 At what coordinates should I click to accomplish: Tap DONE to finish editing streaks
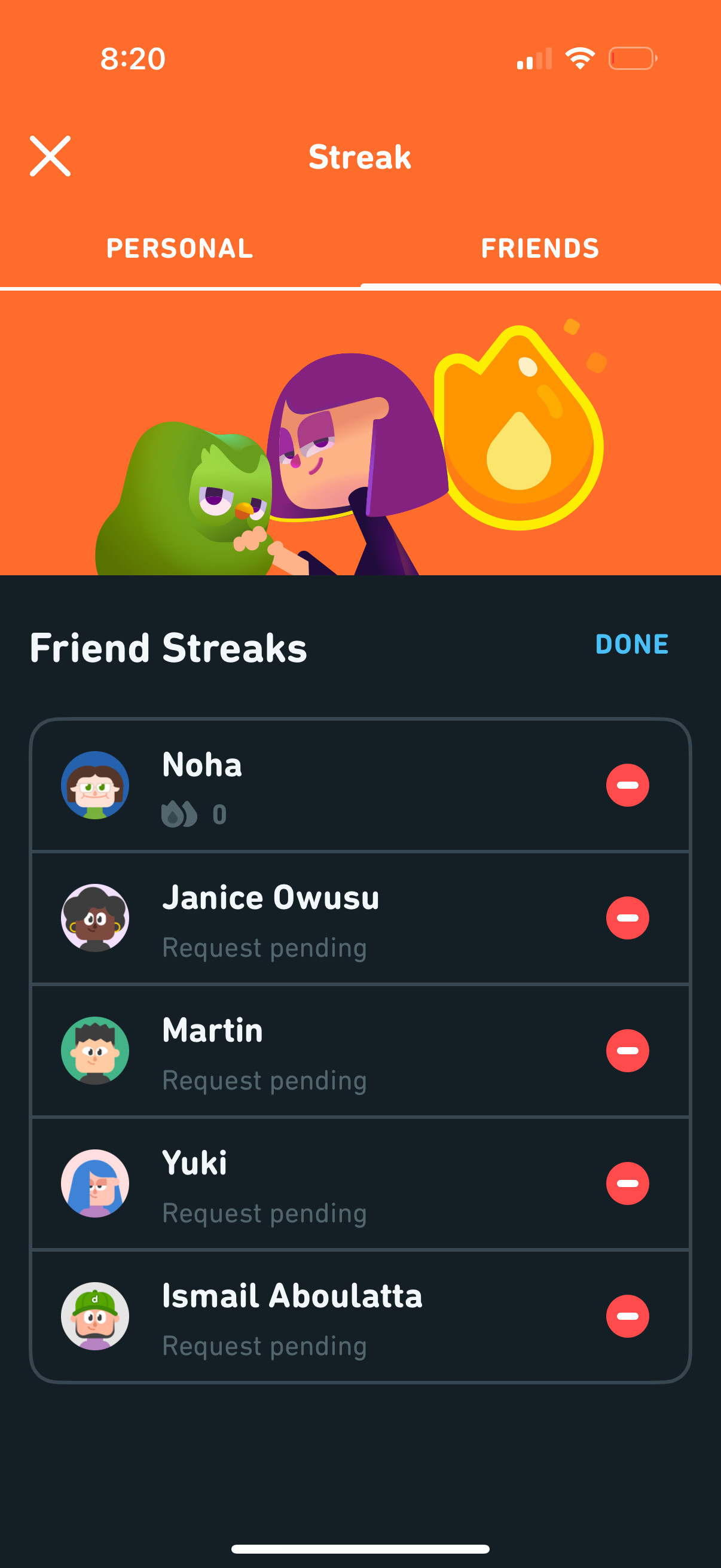pos(631,645)
